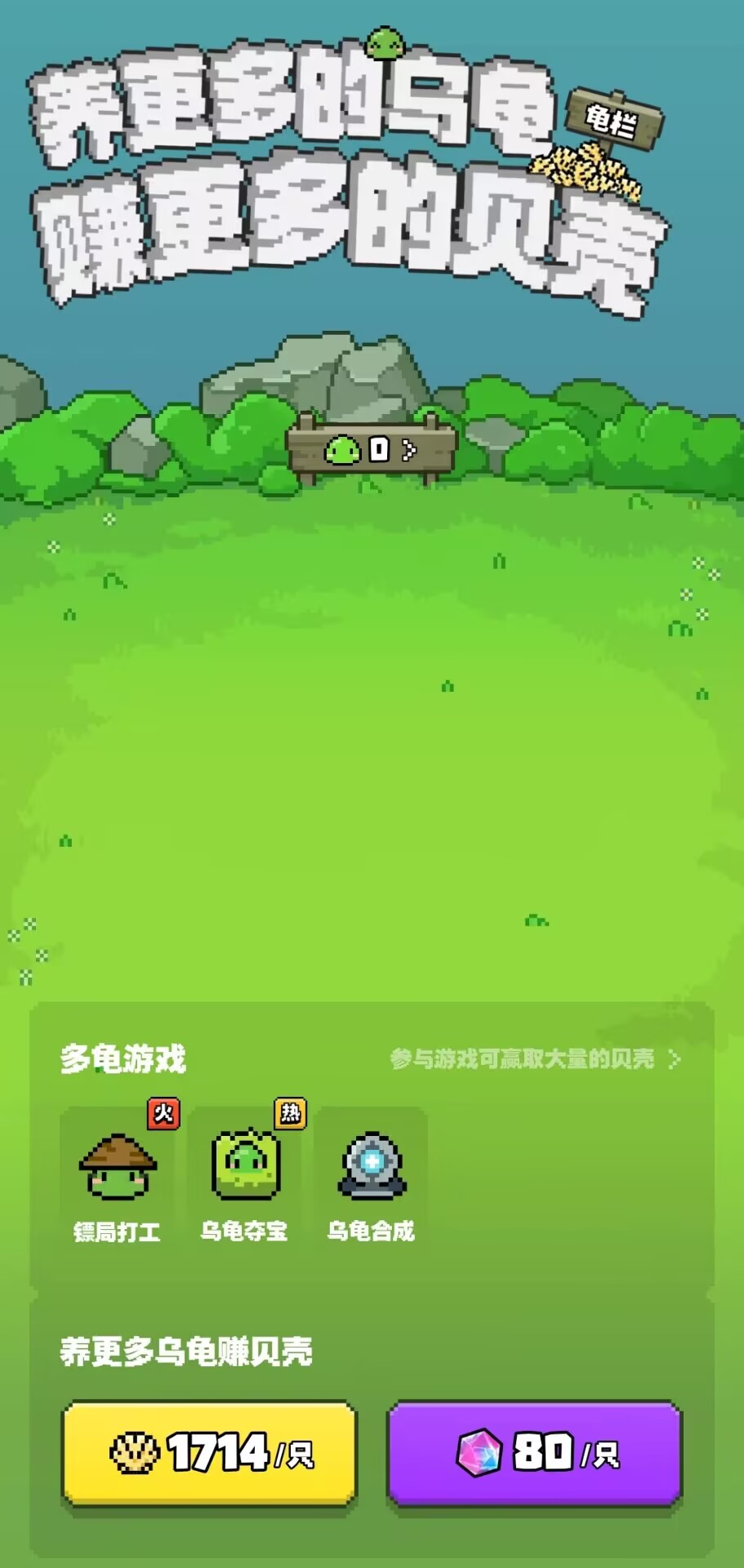Buy a turtle for 80 gems
The width and height of the screenshot is (744, 1568).
tap(534, 1453)
